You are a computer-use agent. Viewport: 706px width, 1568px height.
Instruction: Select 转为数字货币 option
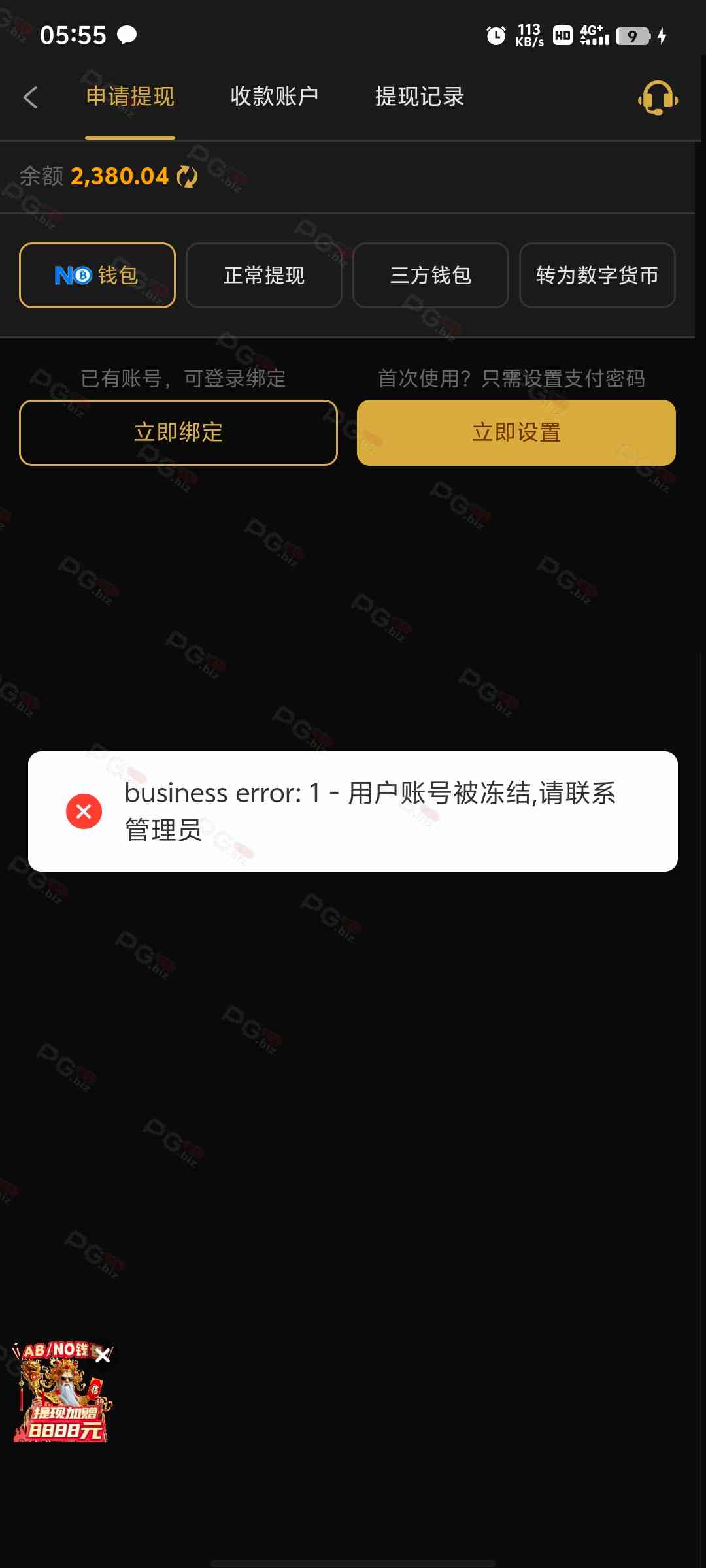[x=597, y=275]
